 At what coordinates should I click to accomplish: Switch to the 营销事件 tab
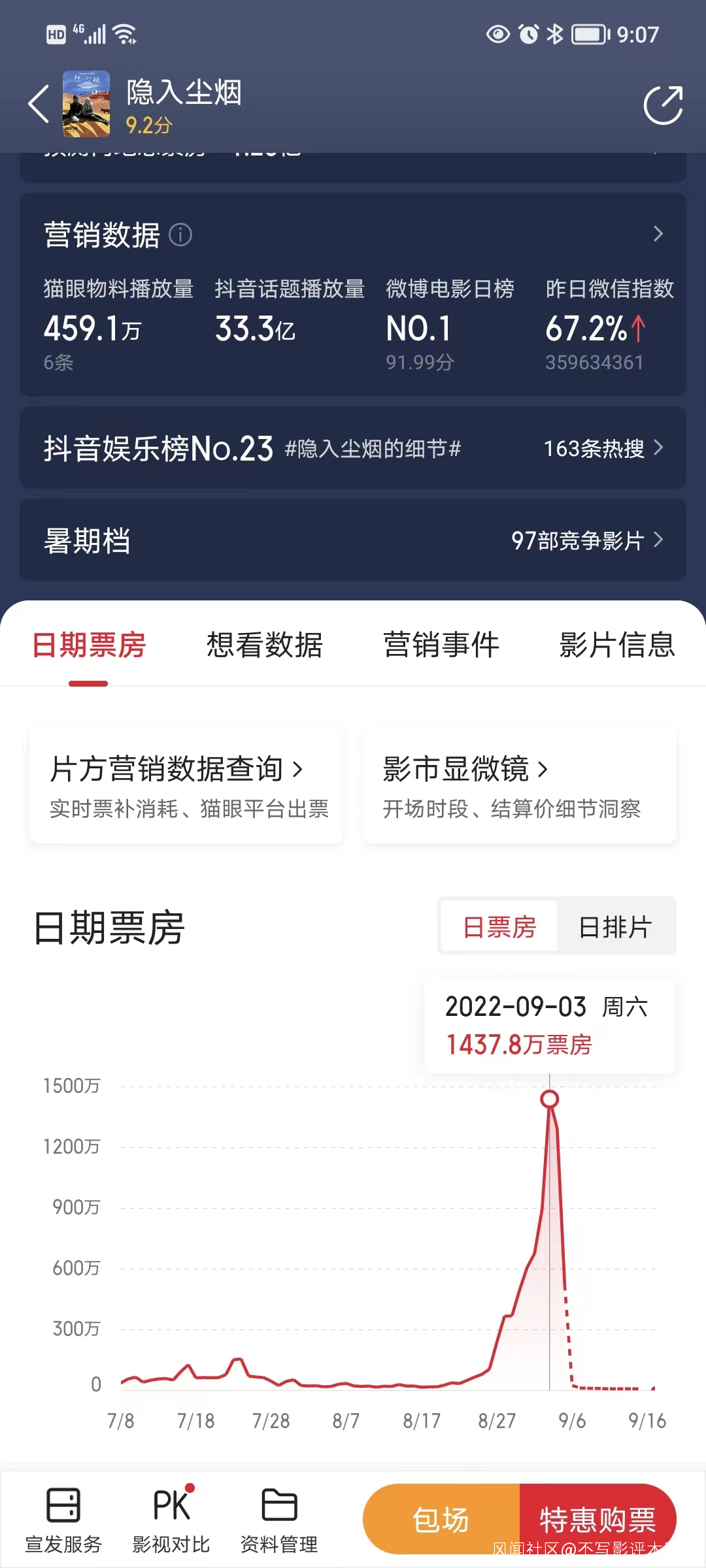441,645
